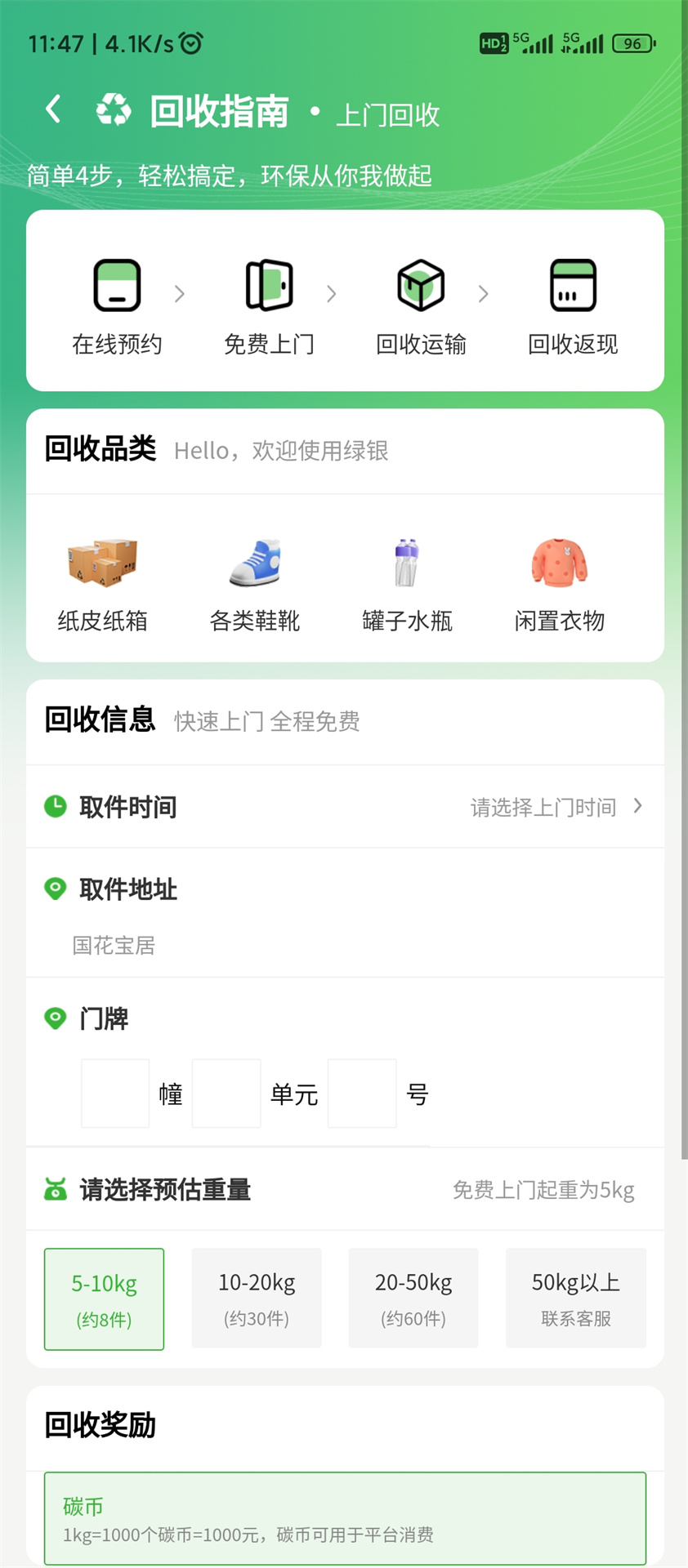
Task: Go back from the 回收指南 page
Action: (x=54, y=109)
